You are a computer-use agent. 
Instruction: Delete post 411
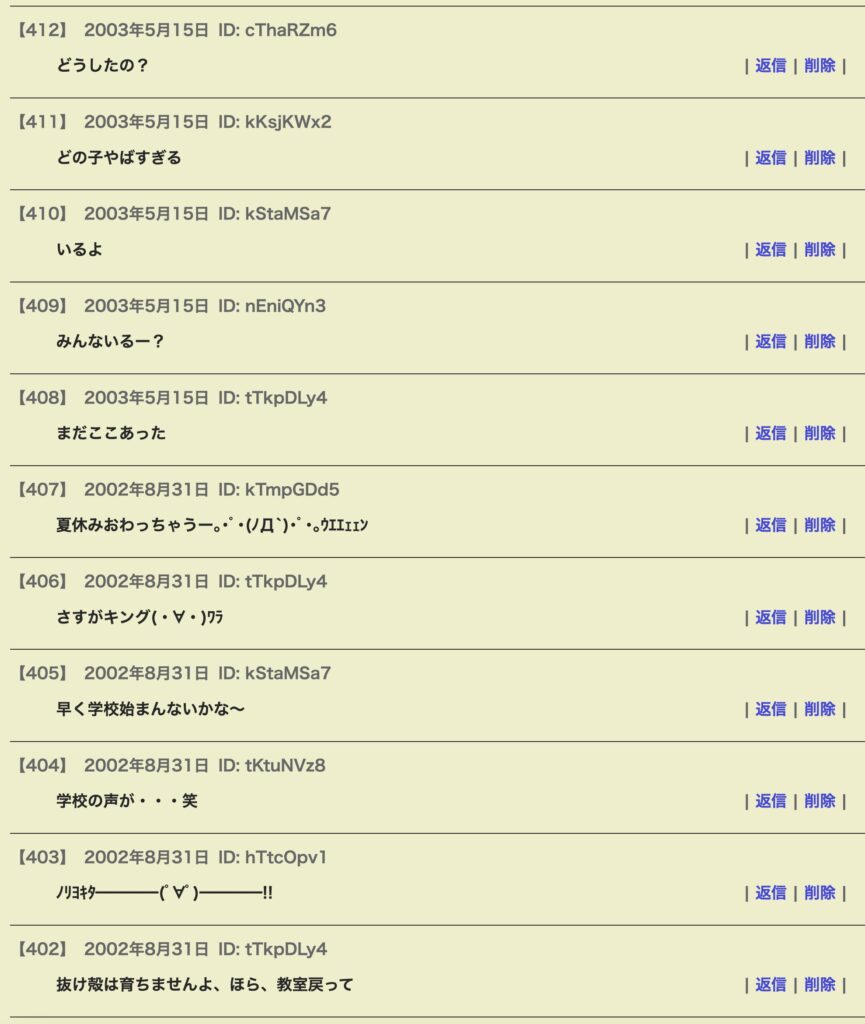click(819, 158)
